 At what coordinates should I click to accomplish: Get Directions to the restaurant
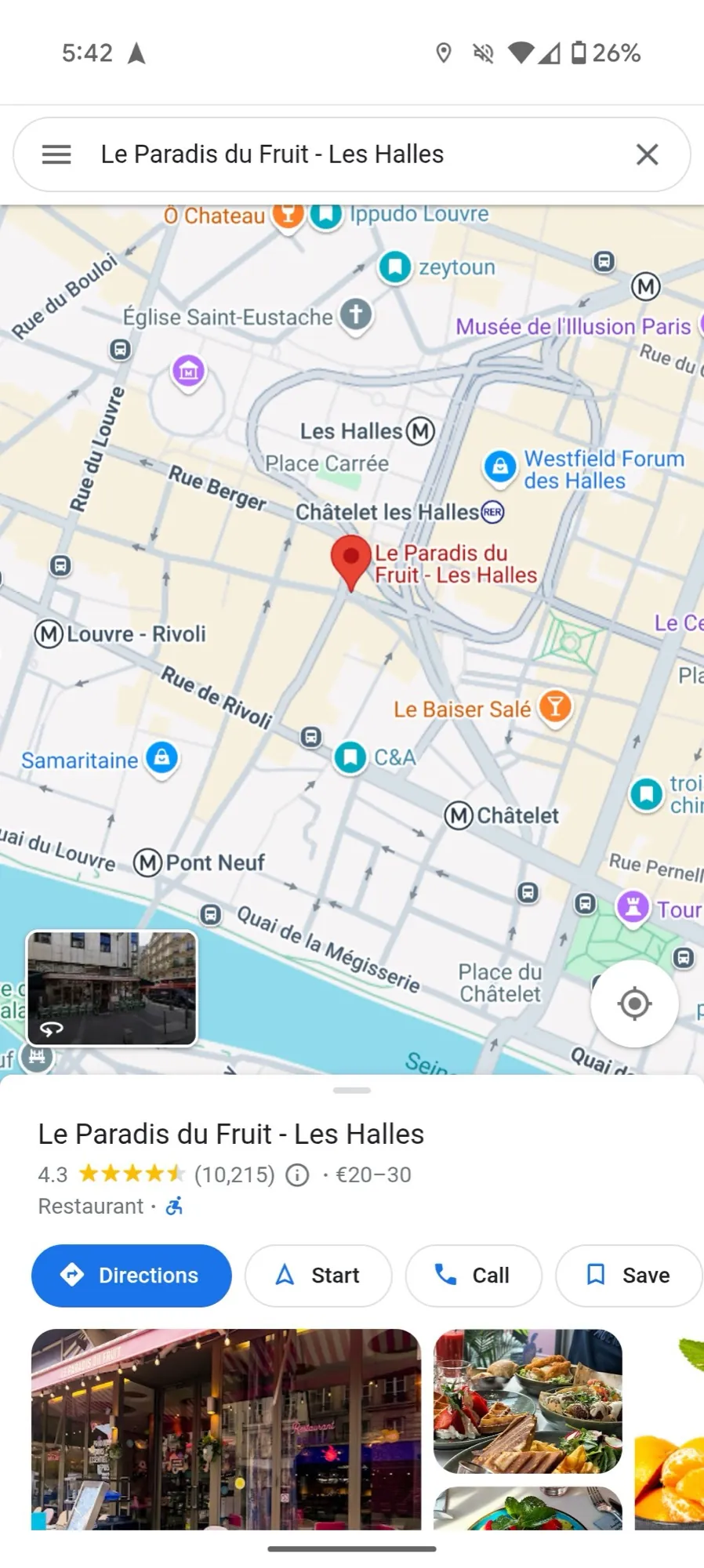click(x=132, y=1276)
